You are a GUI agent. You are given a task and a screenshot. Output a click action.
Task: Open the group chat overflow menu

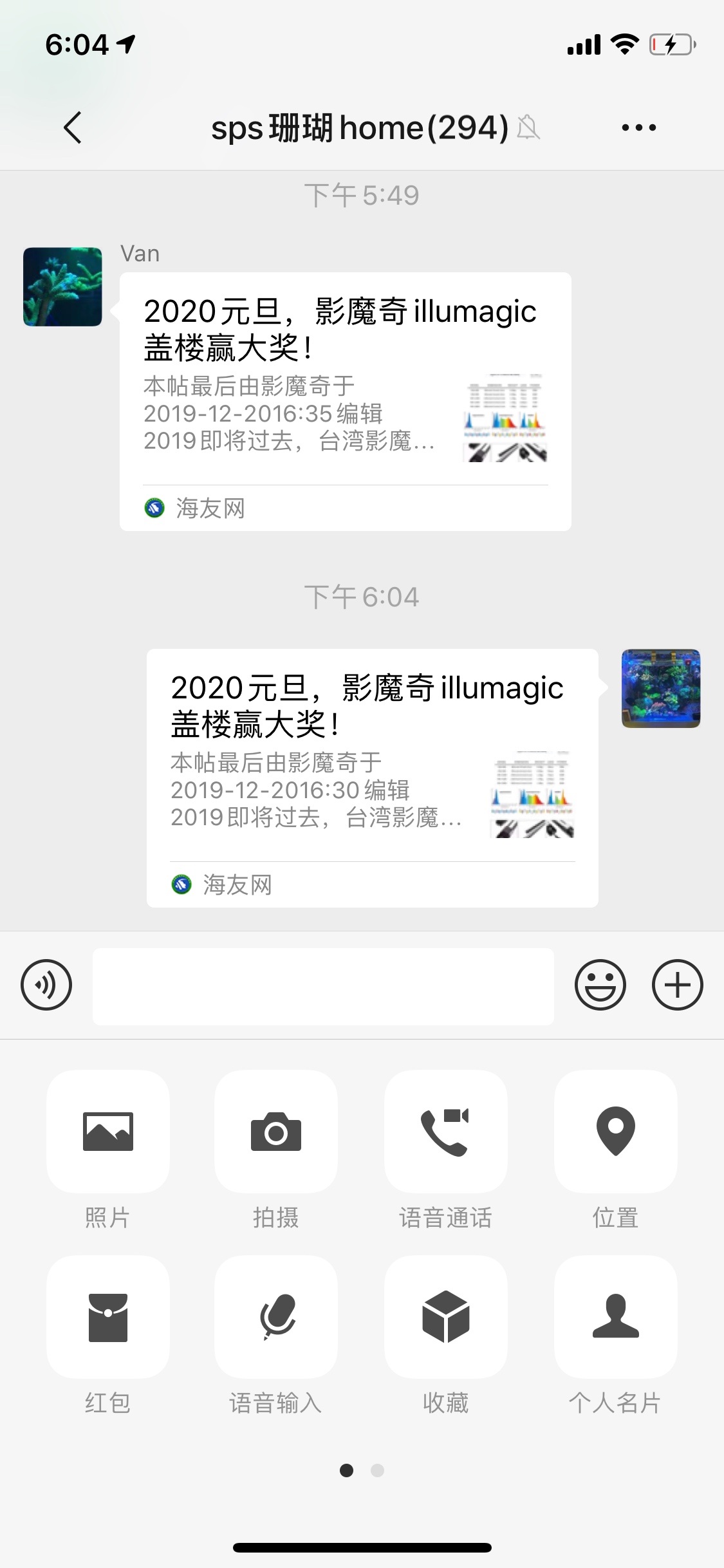pyautogui.click(x=638, y=127)
